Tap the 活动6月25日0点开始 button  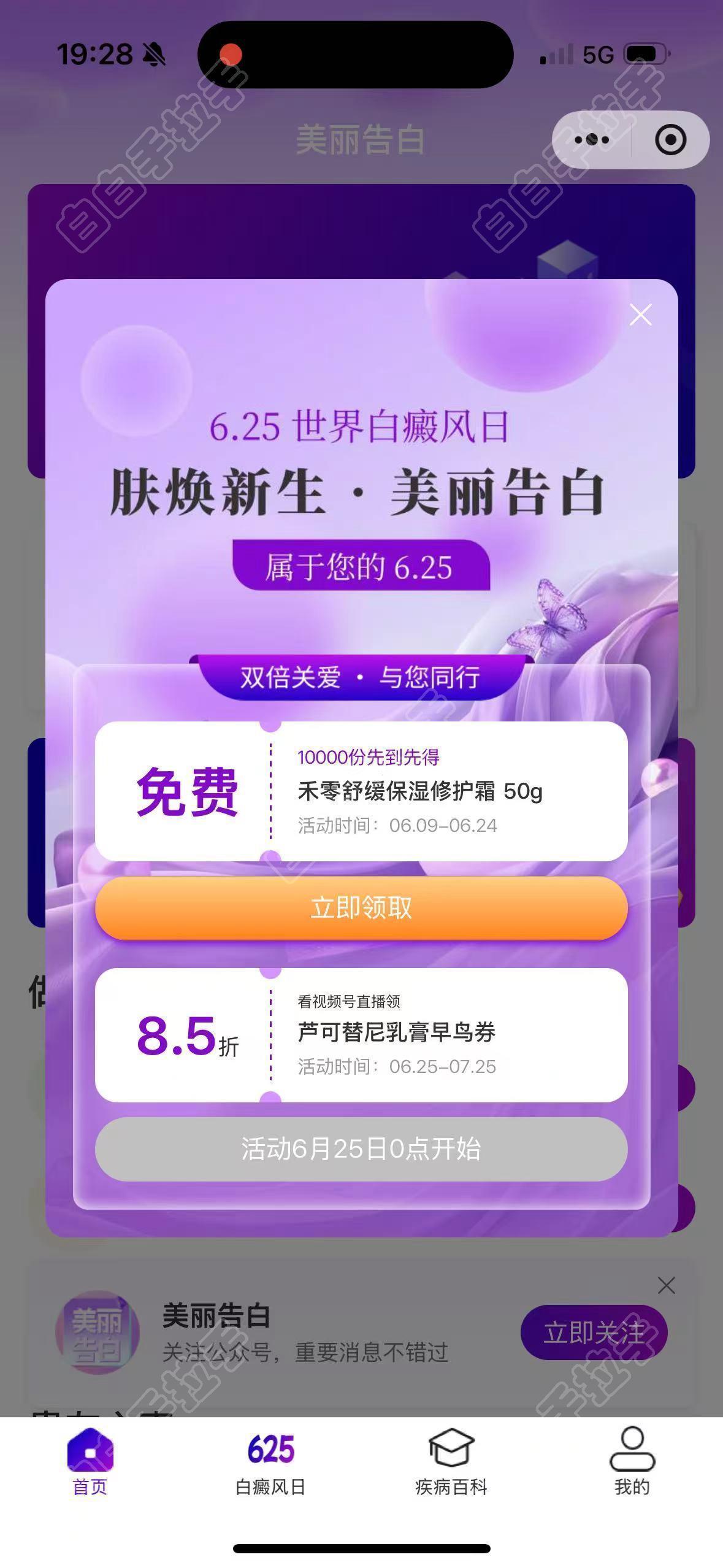tap(361, 1149)
